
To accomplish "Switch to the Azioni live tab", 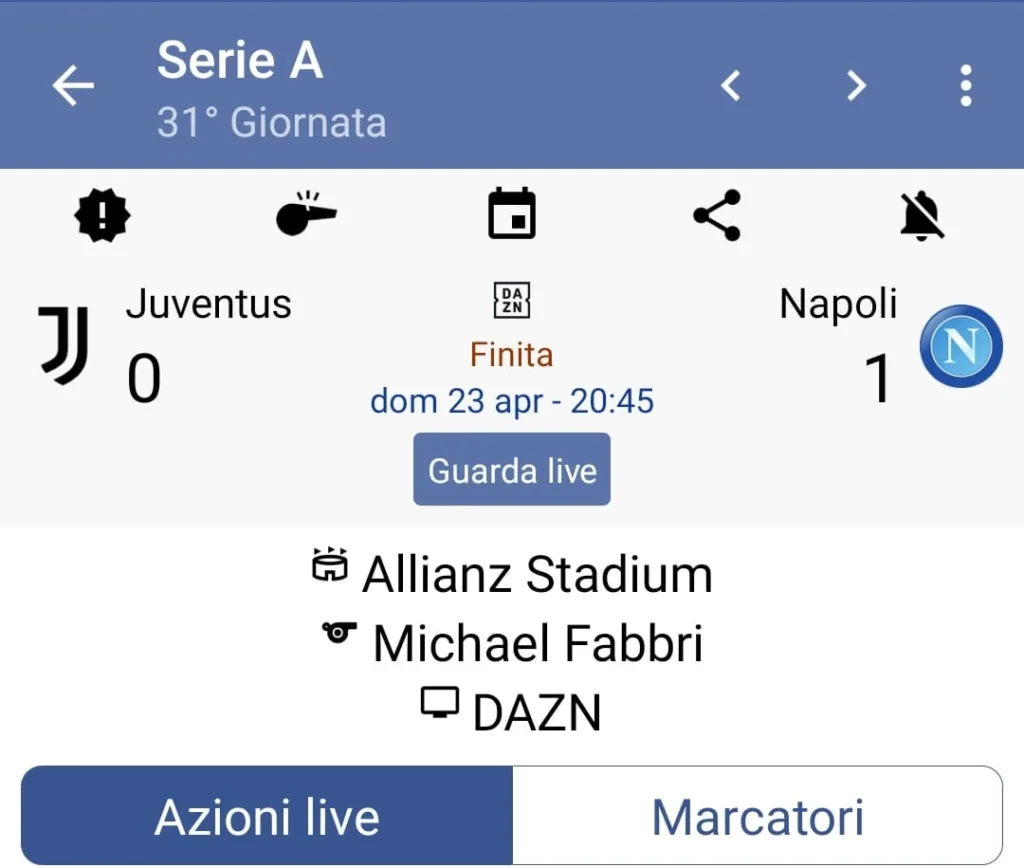I will (267, 817).
